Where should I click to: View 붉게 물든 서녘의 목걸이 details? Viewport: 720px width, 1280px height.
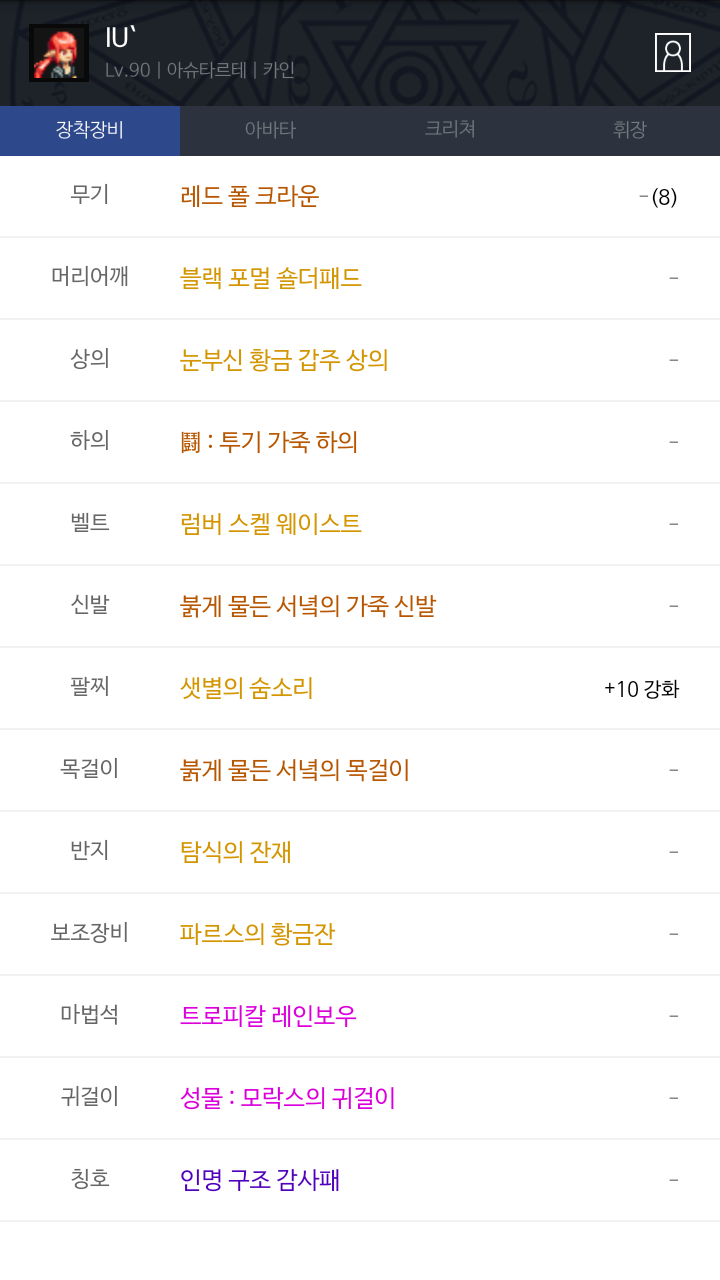295,770
